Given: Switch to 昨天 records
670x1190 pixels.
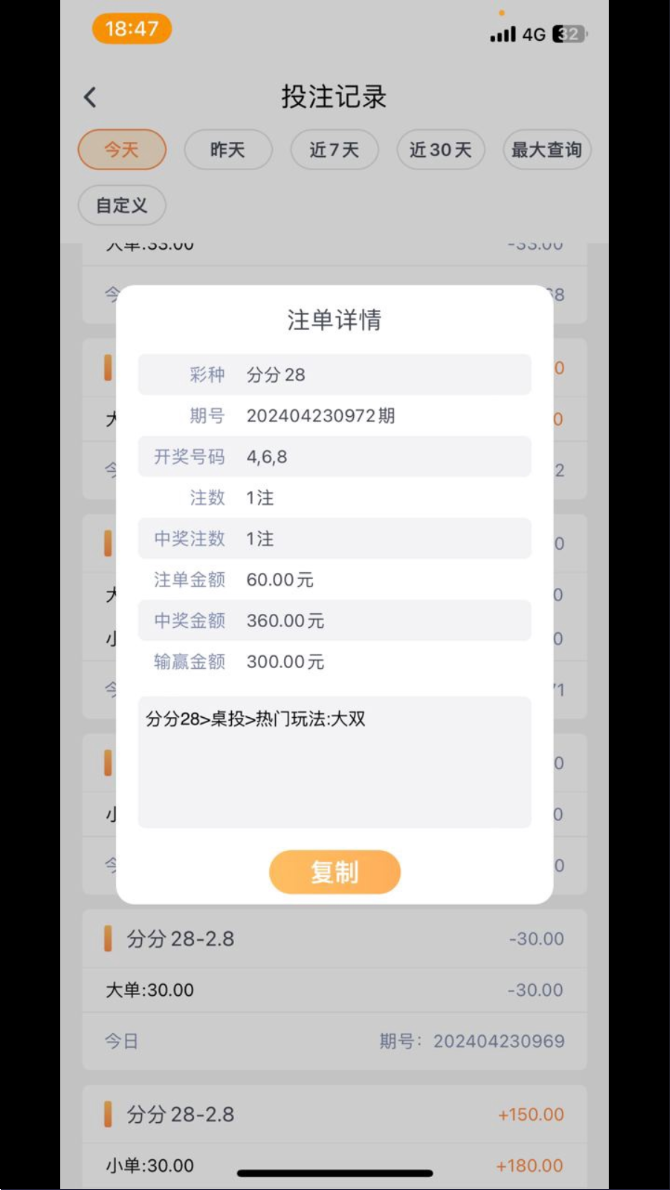Looking at the screenshot, I should (228, 150).
